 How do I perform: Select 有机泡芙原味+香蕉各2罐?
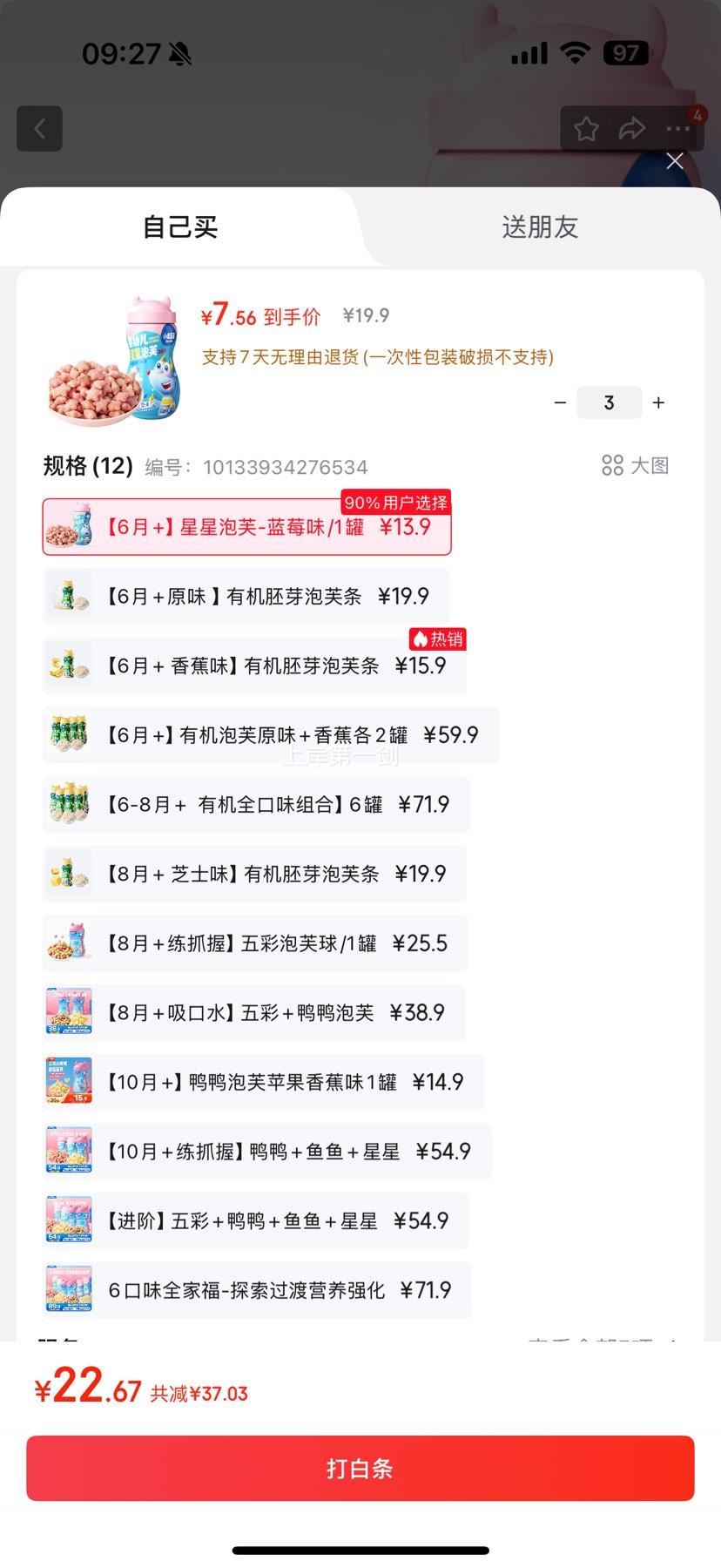coord(271,735)
